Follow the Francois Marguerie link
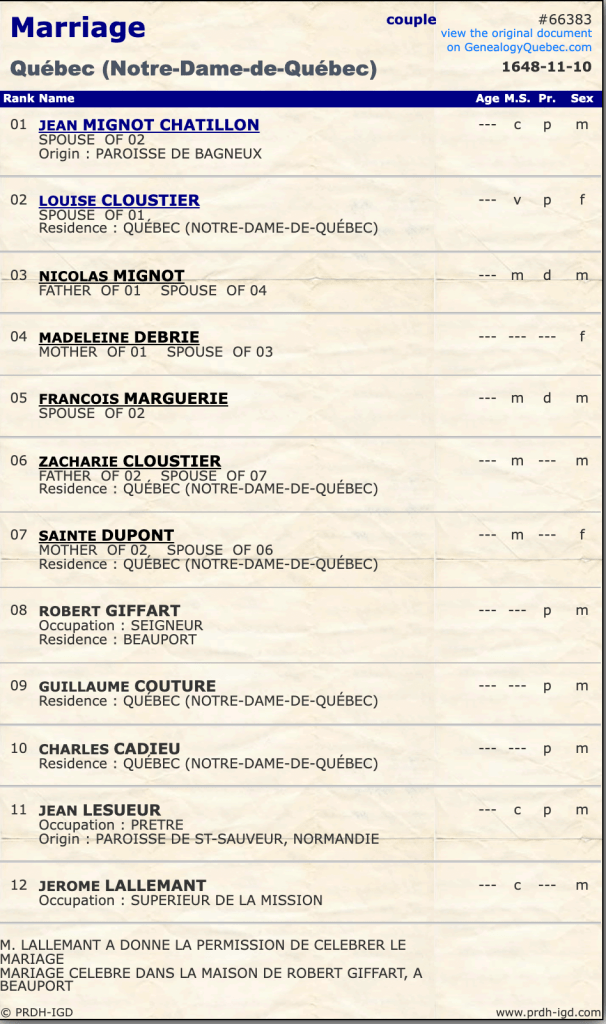The height and width of the screenshot is (1024, 606). click(133, 398)
